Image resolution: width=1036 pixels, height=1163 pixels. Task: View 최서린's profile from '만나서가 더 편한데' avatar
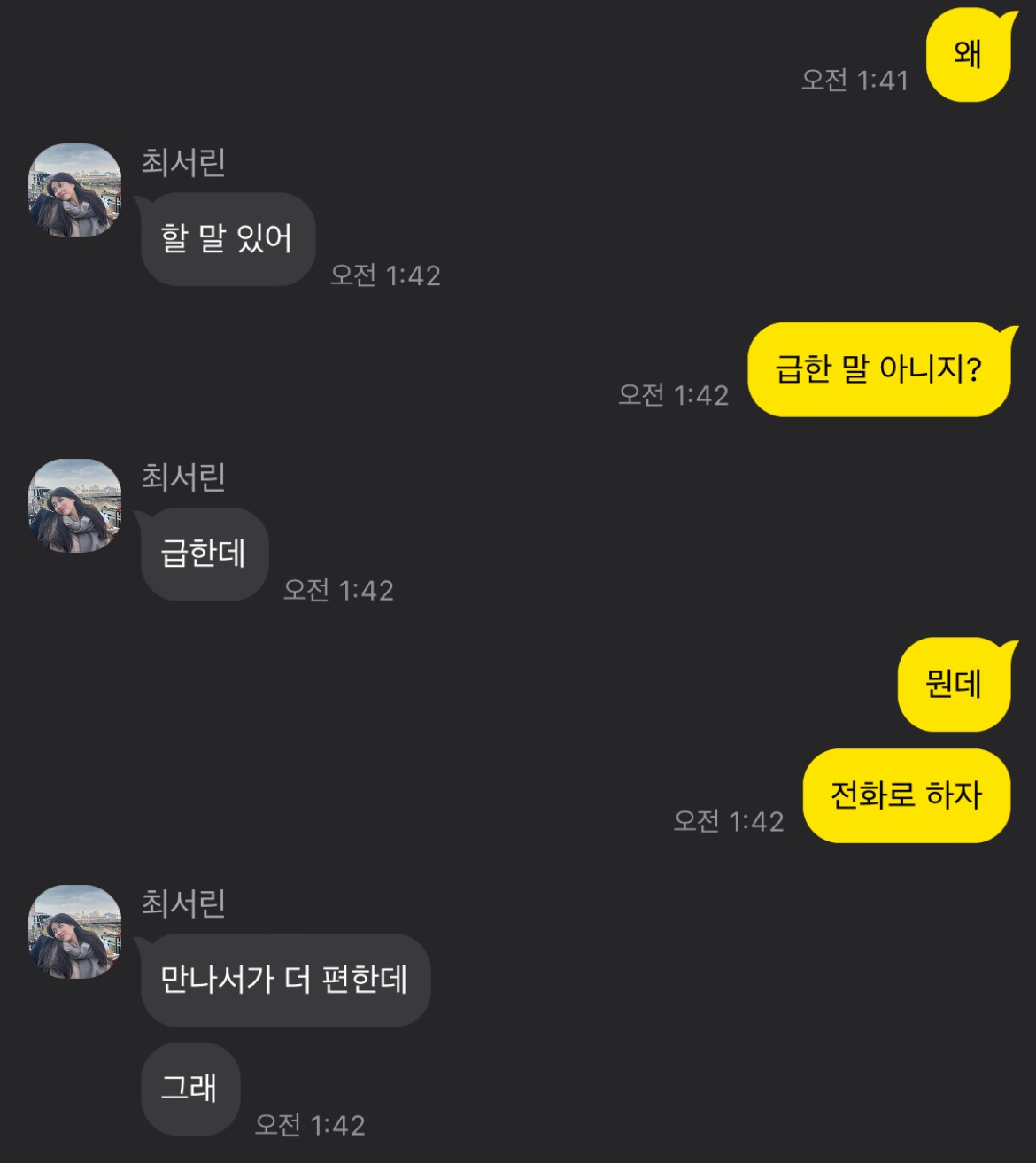(75, 932)
